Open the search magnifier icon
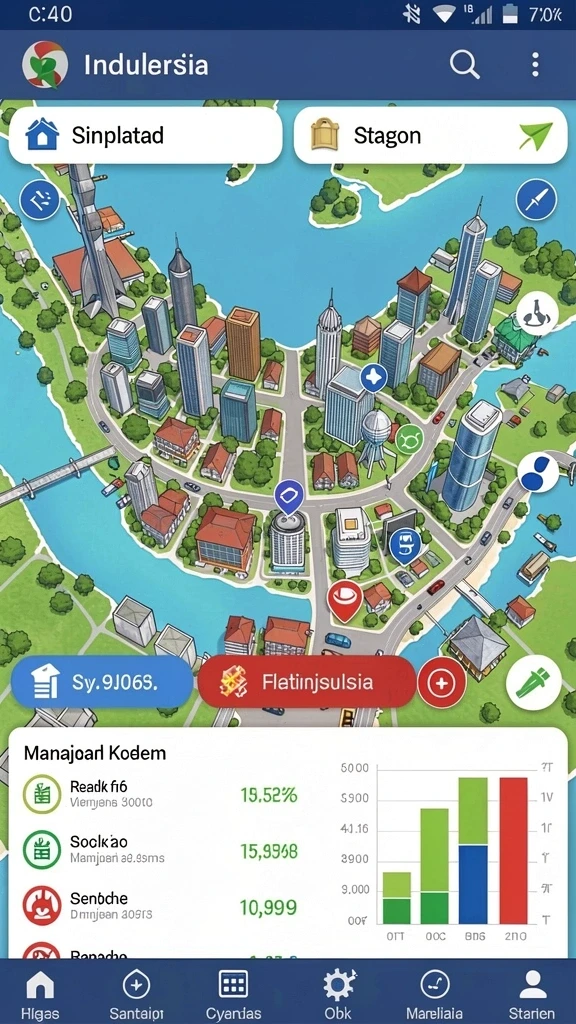This screenshot has width=576, height=1024. pos(465,65)
